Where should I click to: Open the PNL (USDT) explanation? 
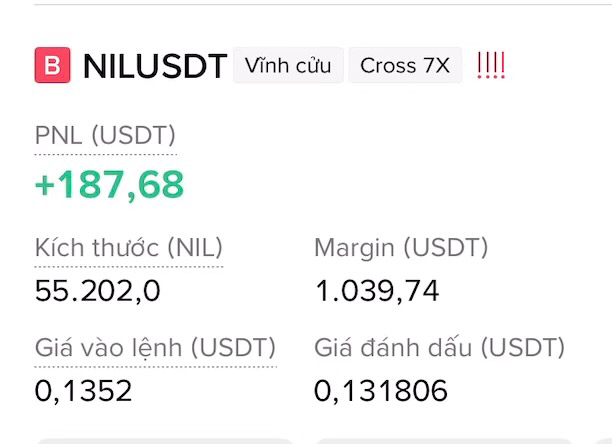(105, 135)
